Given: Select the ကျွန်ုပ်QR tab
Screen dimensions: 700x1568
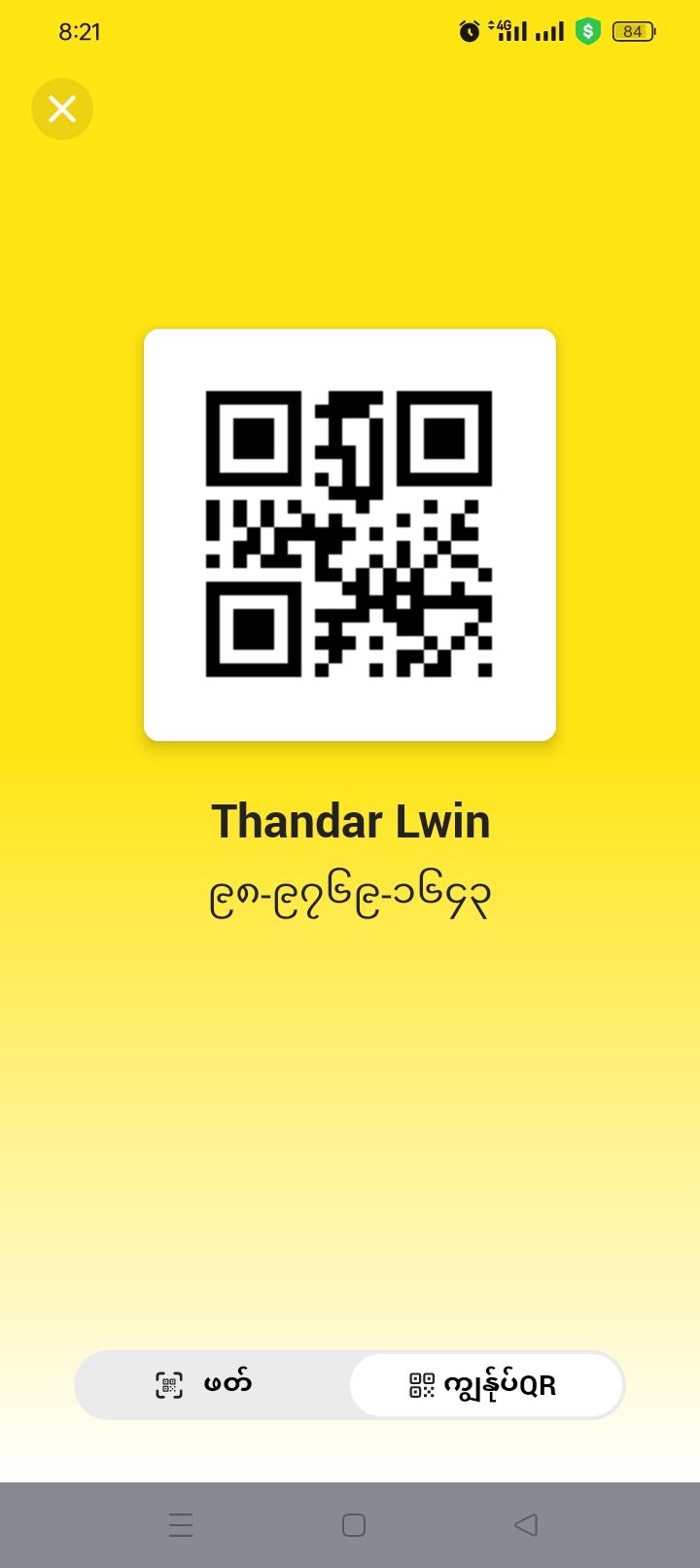Looking at the screenshot, I should 485,1384.
